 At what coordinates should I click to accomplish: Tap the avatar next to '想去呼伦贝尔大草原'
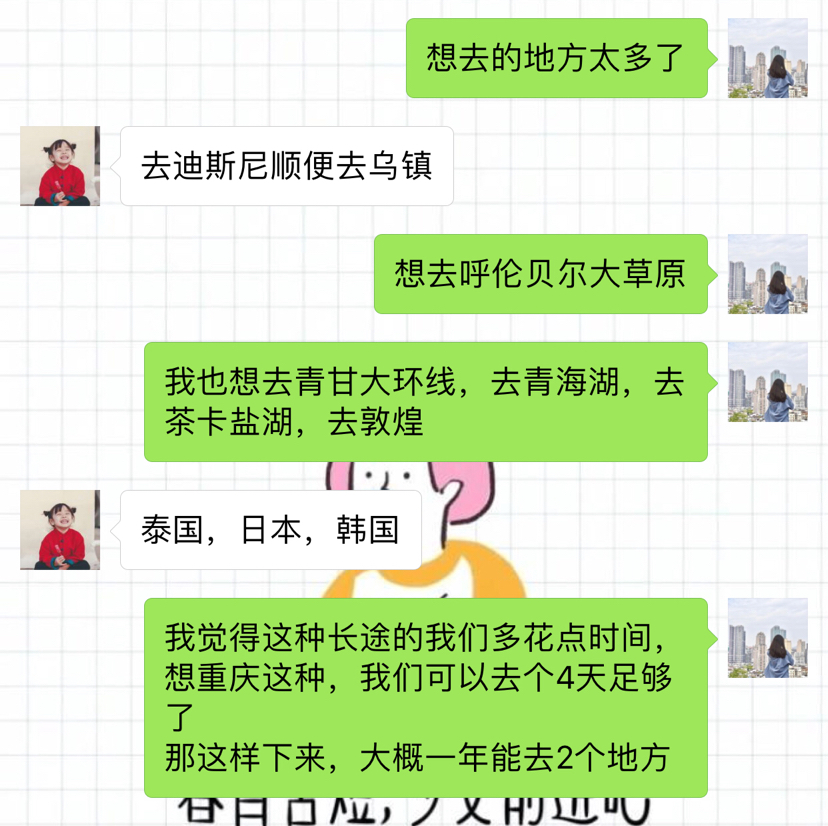767,274
